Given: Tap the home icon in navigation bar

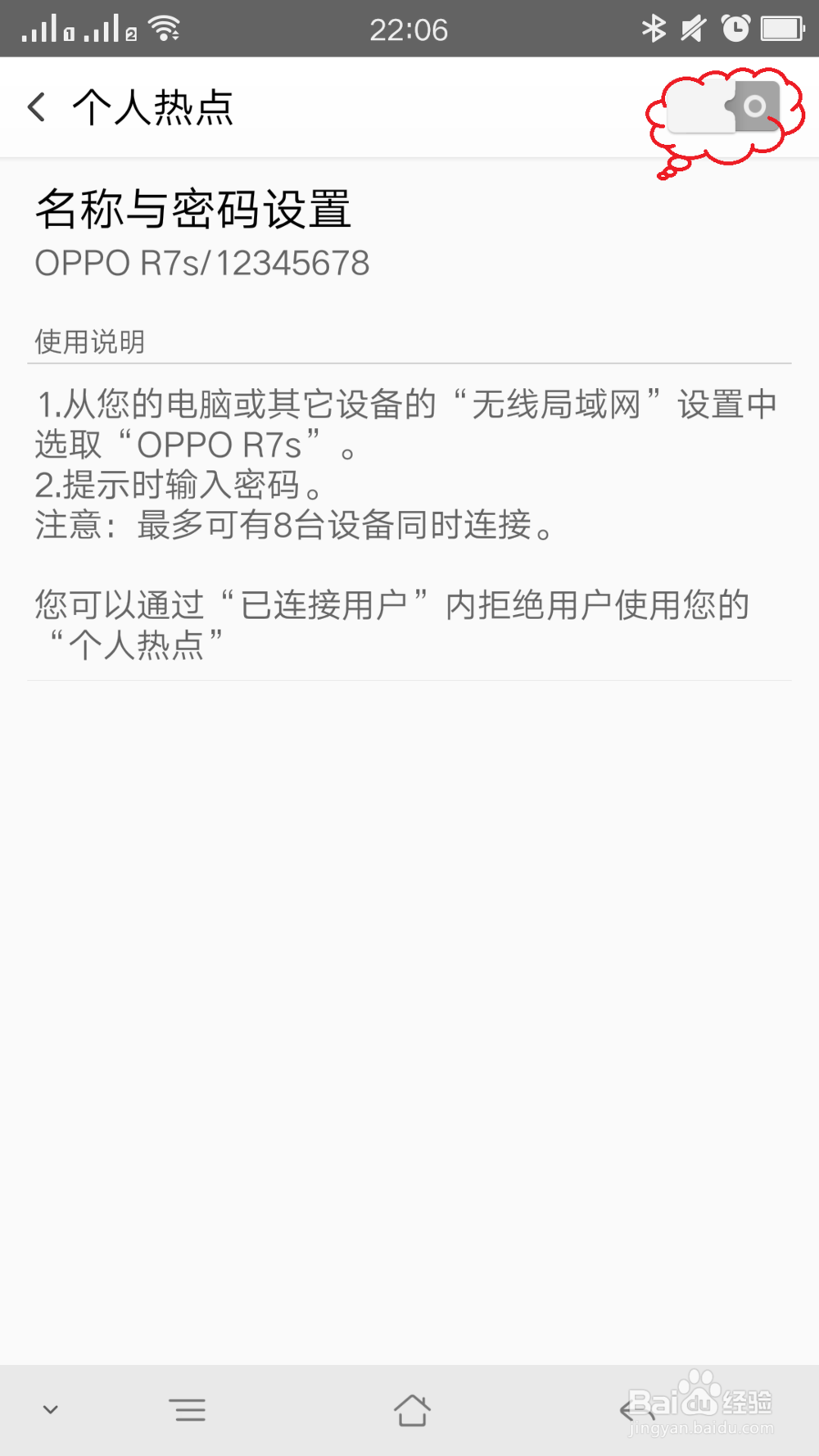Looking at the screenshot, I should coord(414,1409).
